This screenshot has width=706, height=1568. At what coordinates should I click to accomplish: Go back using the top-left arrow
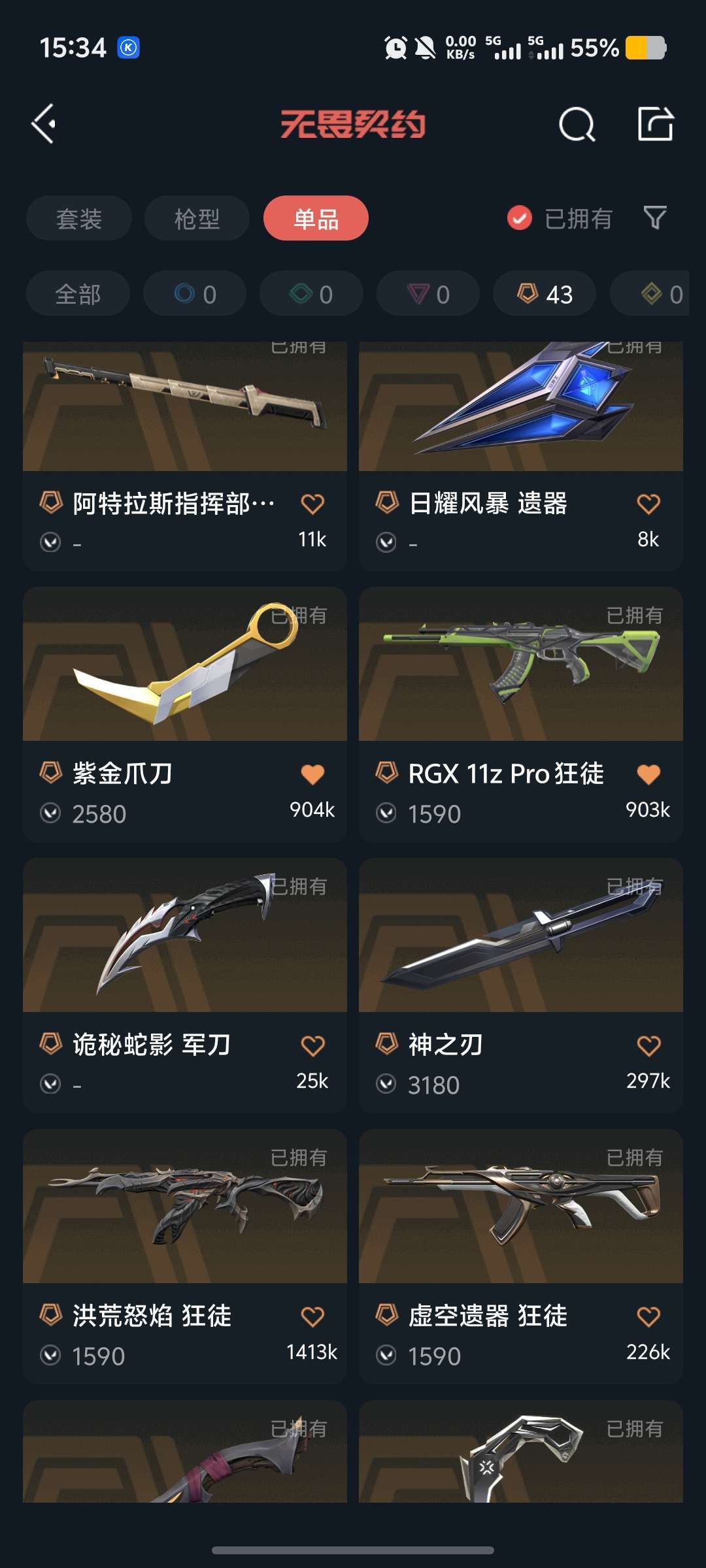[x=44, y=123]
